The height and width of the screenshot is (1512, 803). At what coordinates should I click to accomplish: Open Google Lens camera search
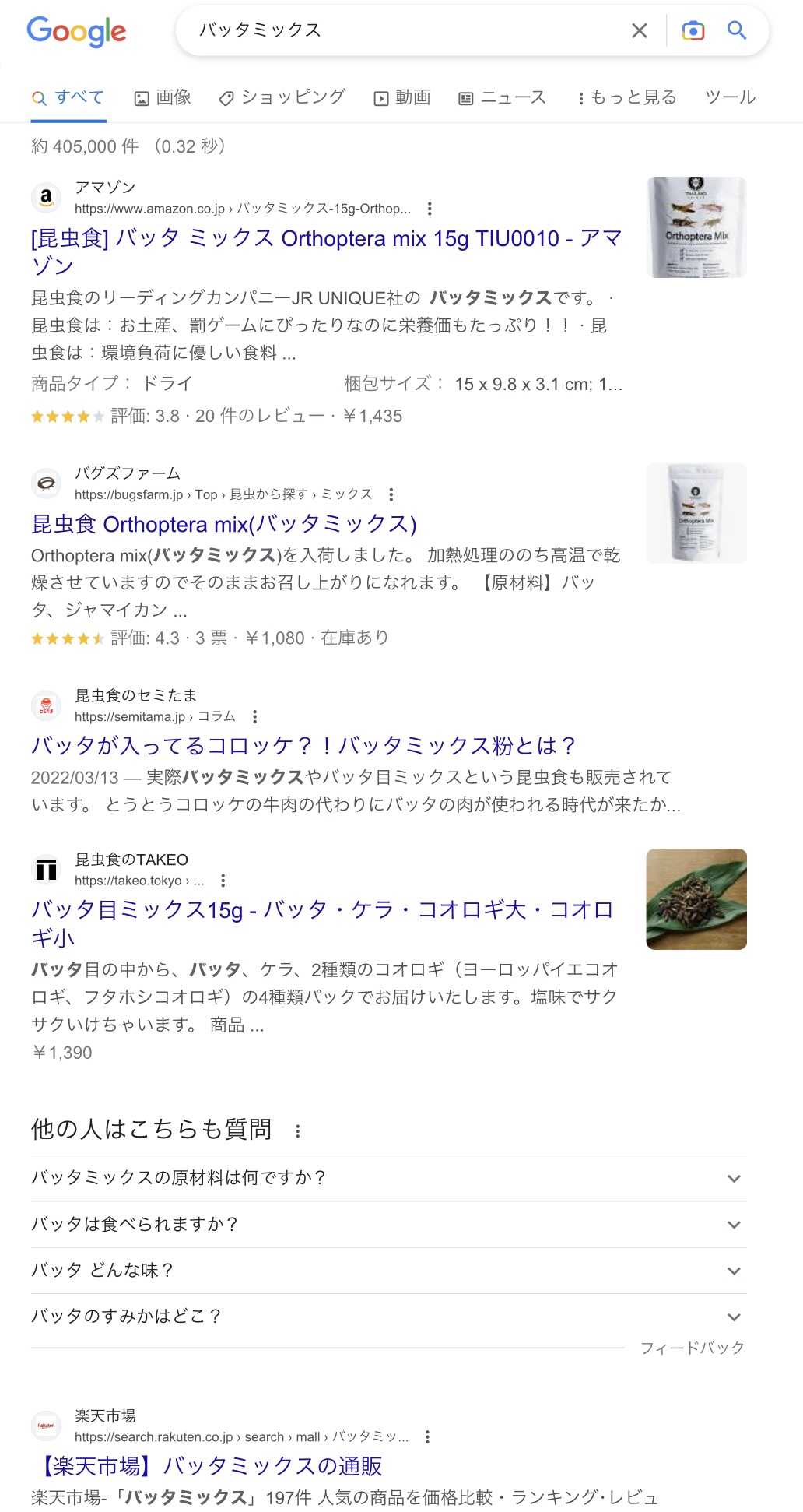[x=693, y=30]
